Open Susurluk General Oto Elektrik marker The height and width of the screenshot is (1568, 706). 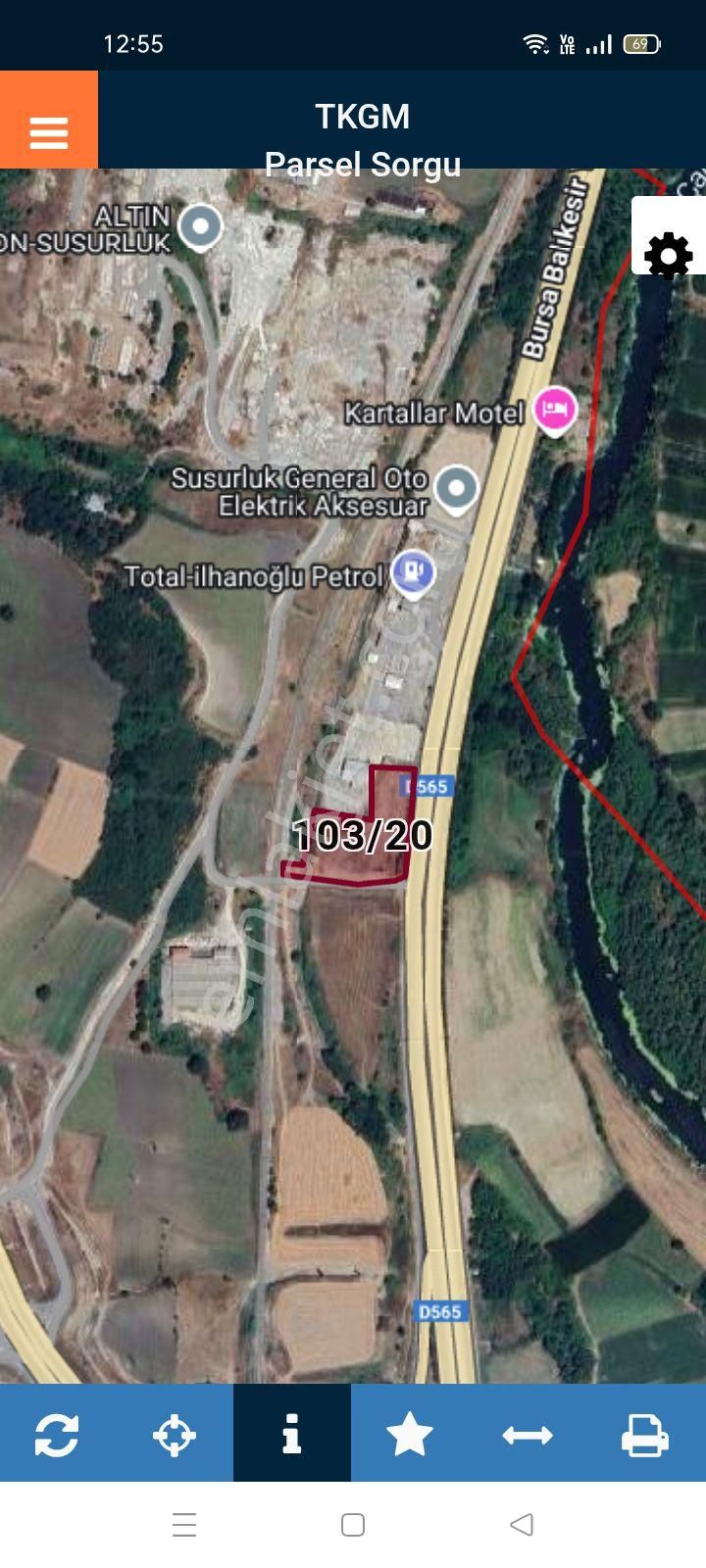click(456, 487)
